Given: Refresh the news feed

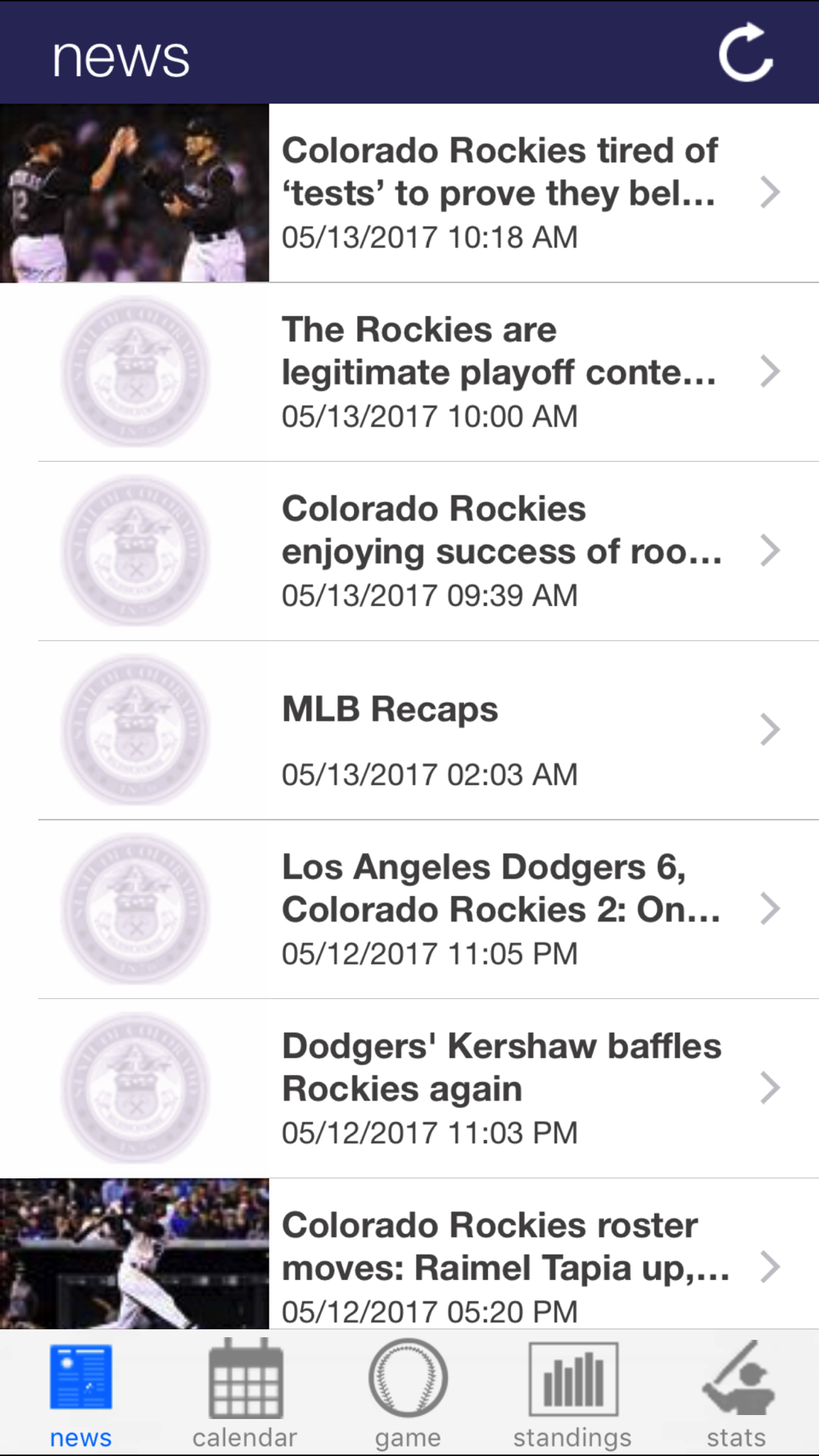Looking at the screenshot, I should pos(745,53).
